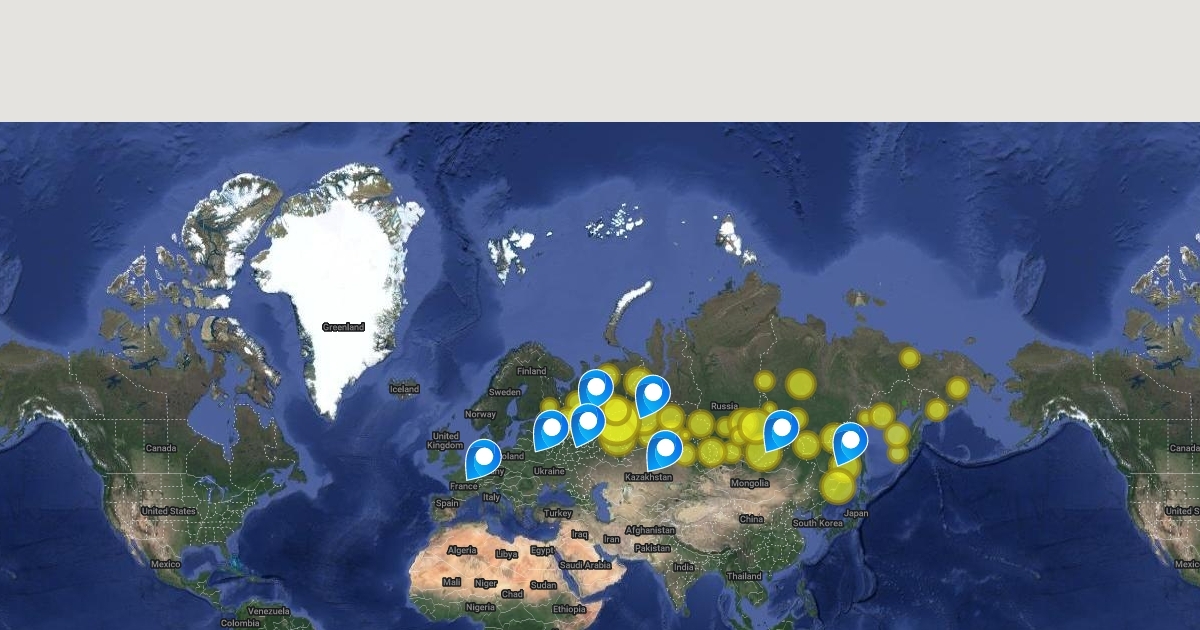Select the blue pin above Japan label
The width and height of the screenshot is (1200, 630).
[x=850, y=443]
